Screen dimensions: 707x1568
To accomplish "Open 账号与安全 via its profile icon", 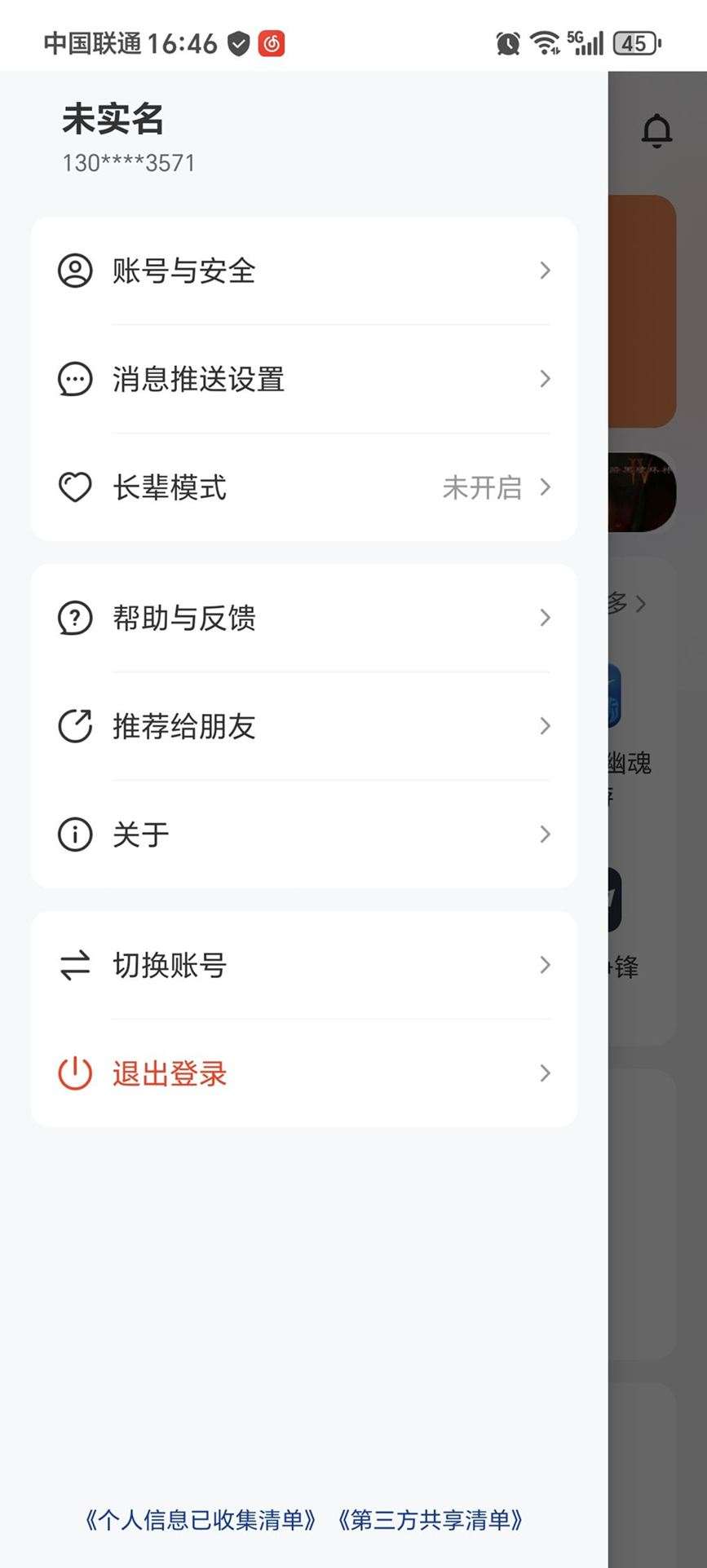I will coord(74,271).
